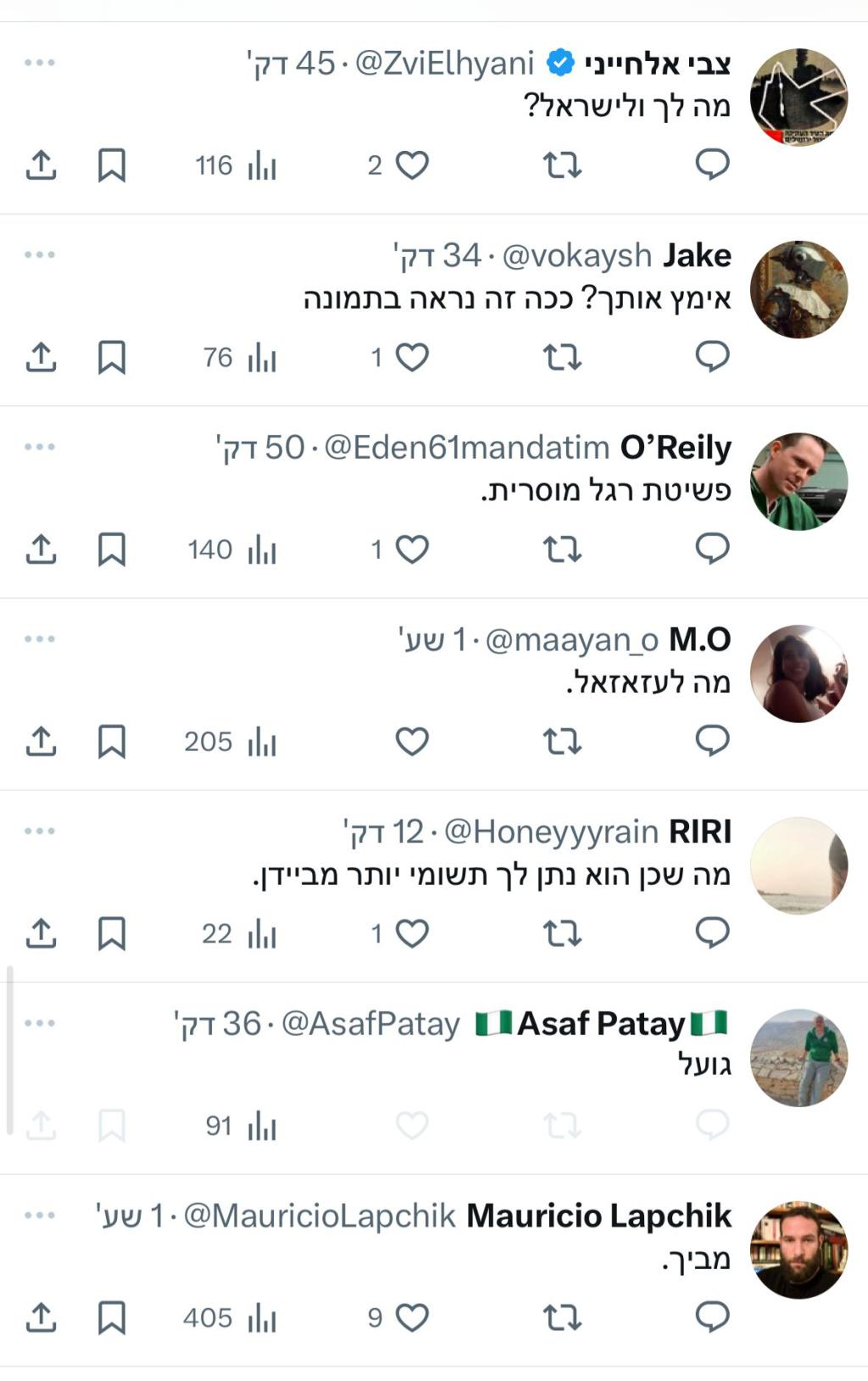Open Mauricio Lapchik's profile picture
The height and width of the screenshot is (1381, 868).
click(798, 1250)
